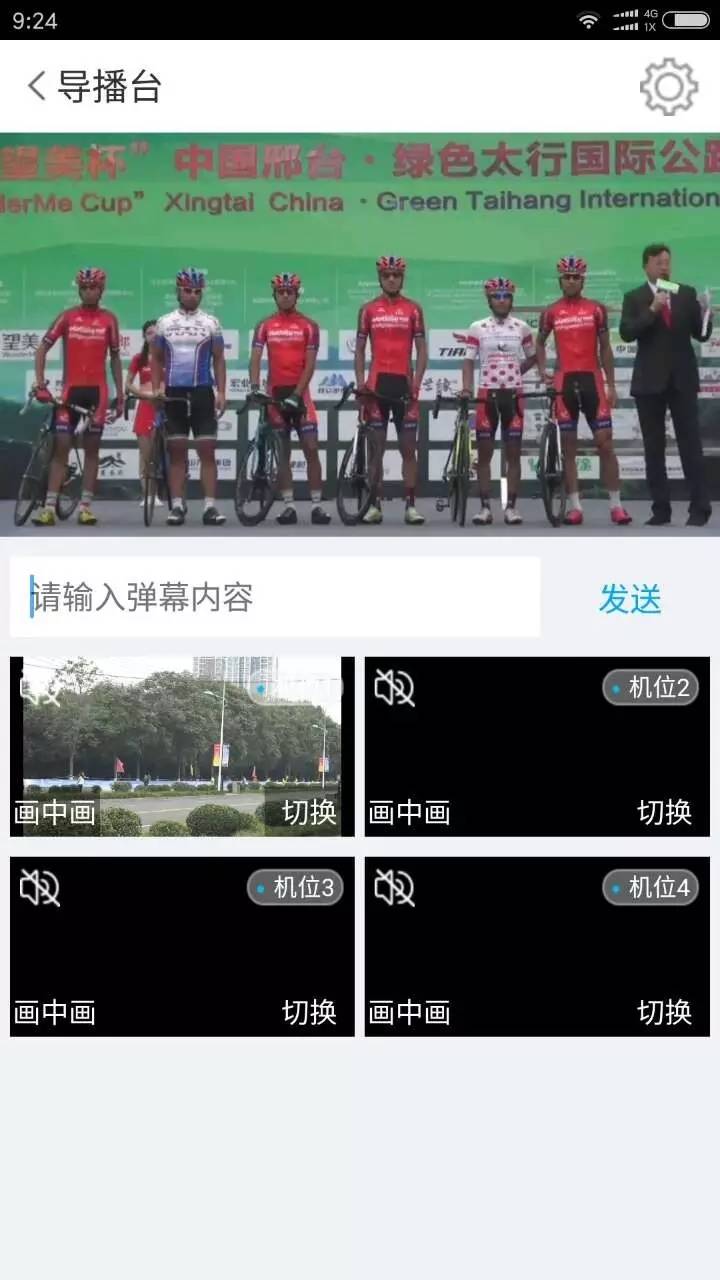
Task: Open the settings gear
Action: point(668,87)
